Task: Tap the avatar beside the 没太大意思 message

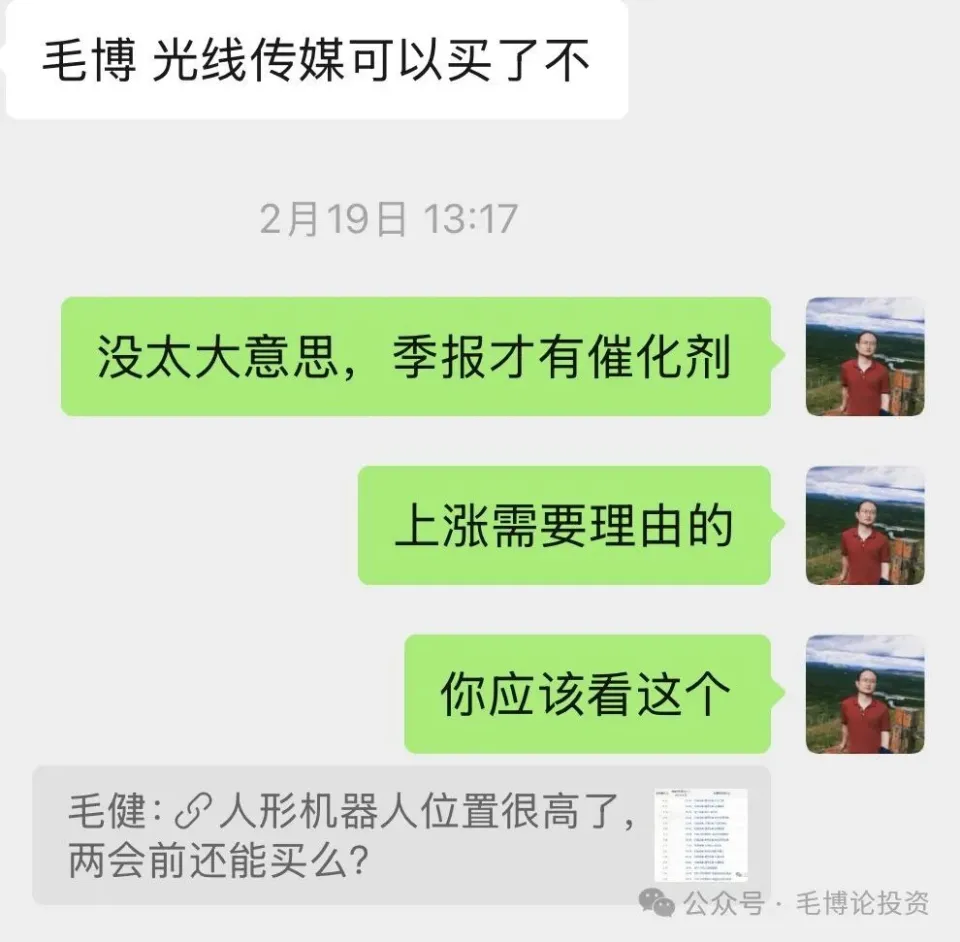Action: pos(864,356)
